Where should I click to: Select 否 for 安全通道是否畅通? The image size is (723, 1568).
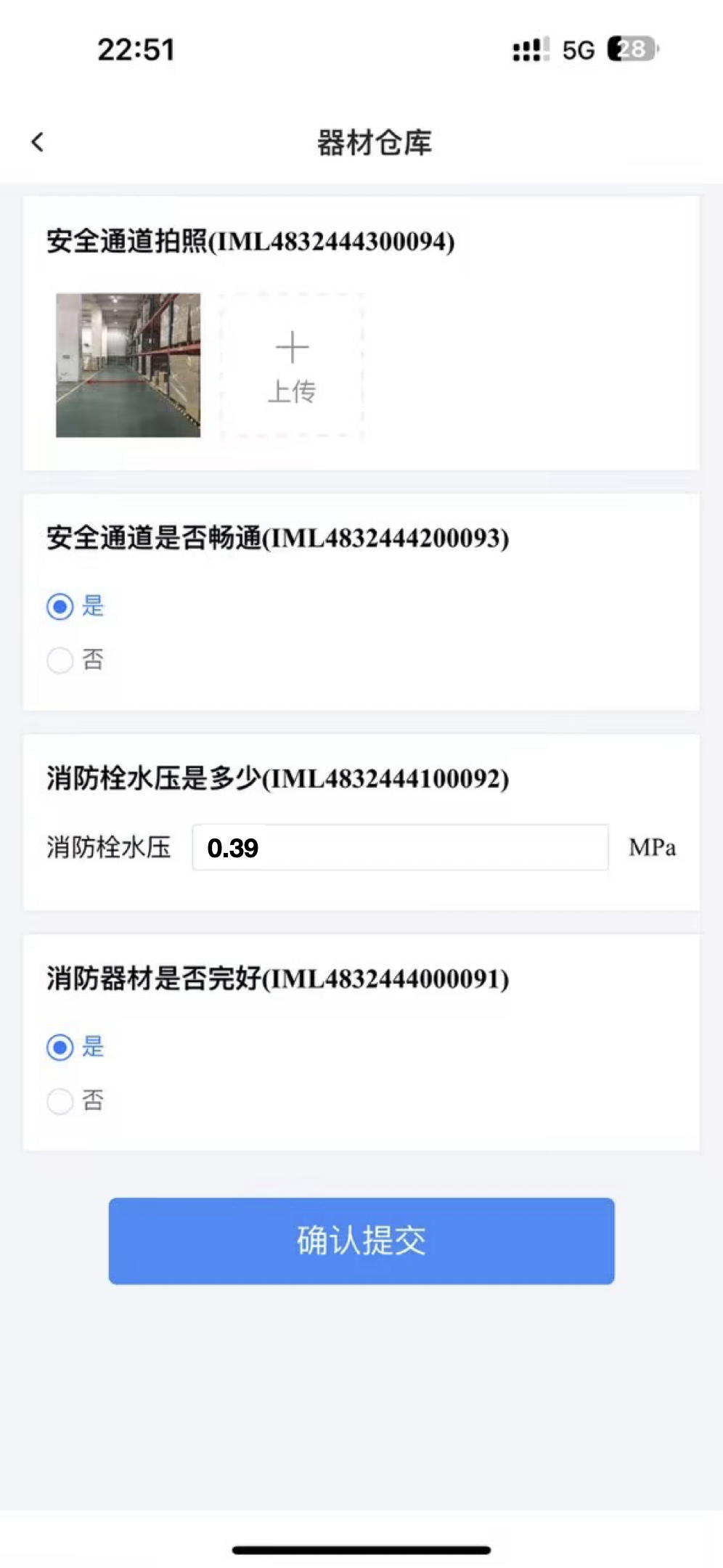point(60,661)
